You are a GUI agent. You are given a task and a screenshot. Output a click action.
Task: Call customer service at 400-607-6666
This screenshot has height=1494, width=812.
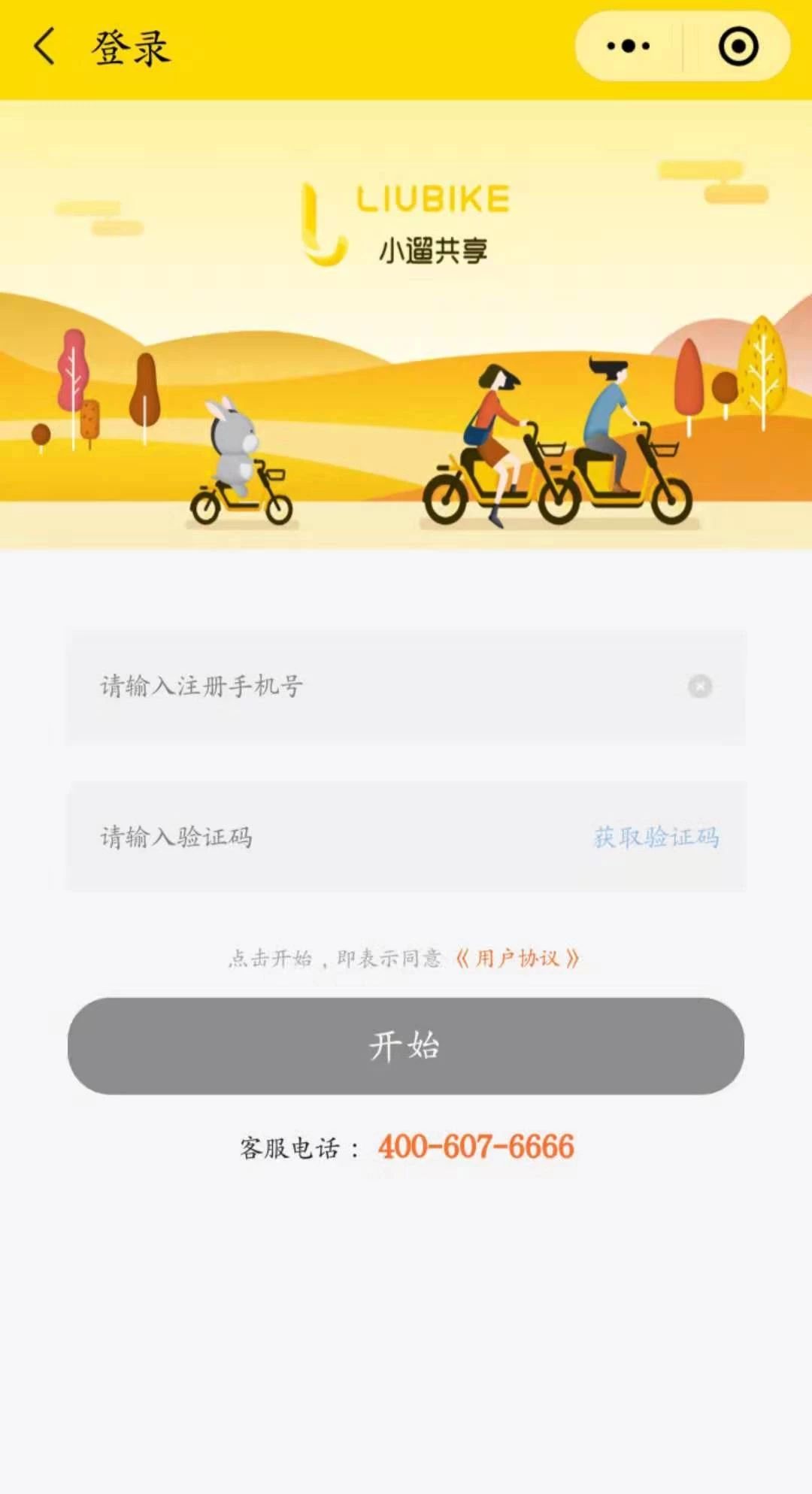click(476, 1147)
